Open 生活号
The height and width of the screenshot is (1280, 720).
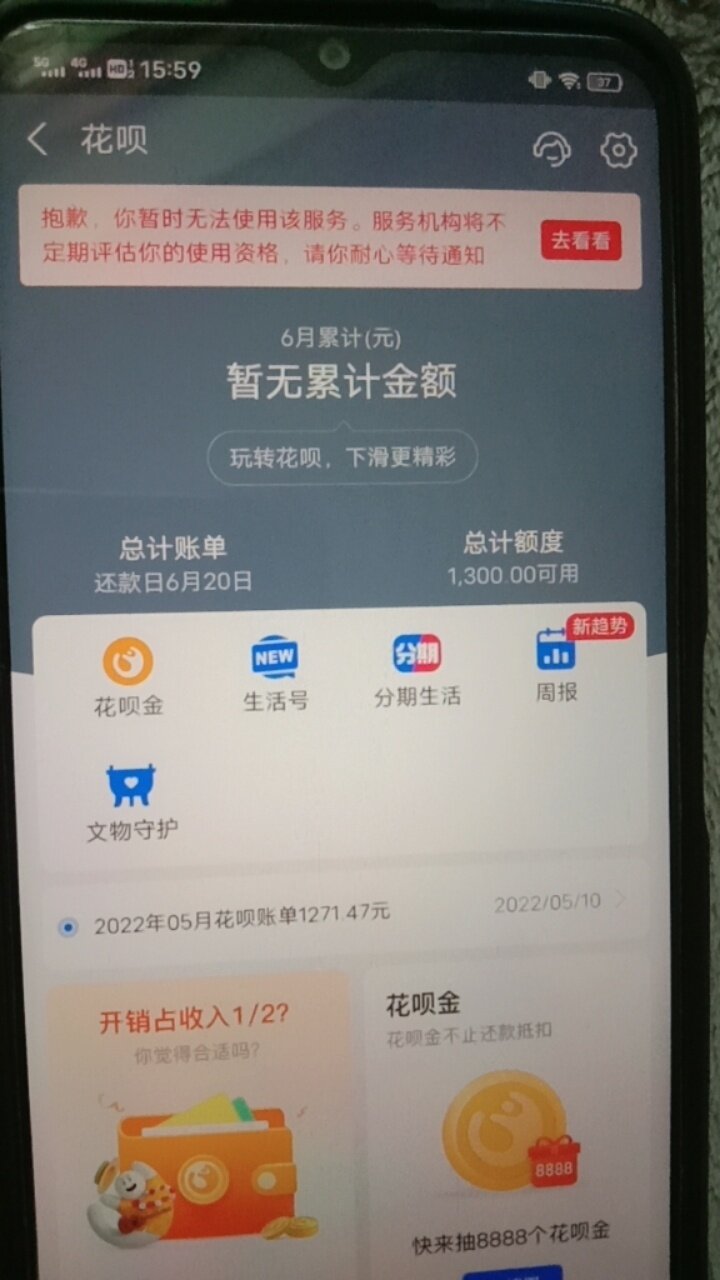point(275,674)
